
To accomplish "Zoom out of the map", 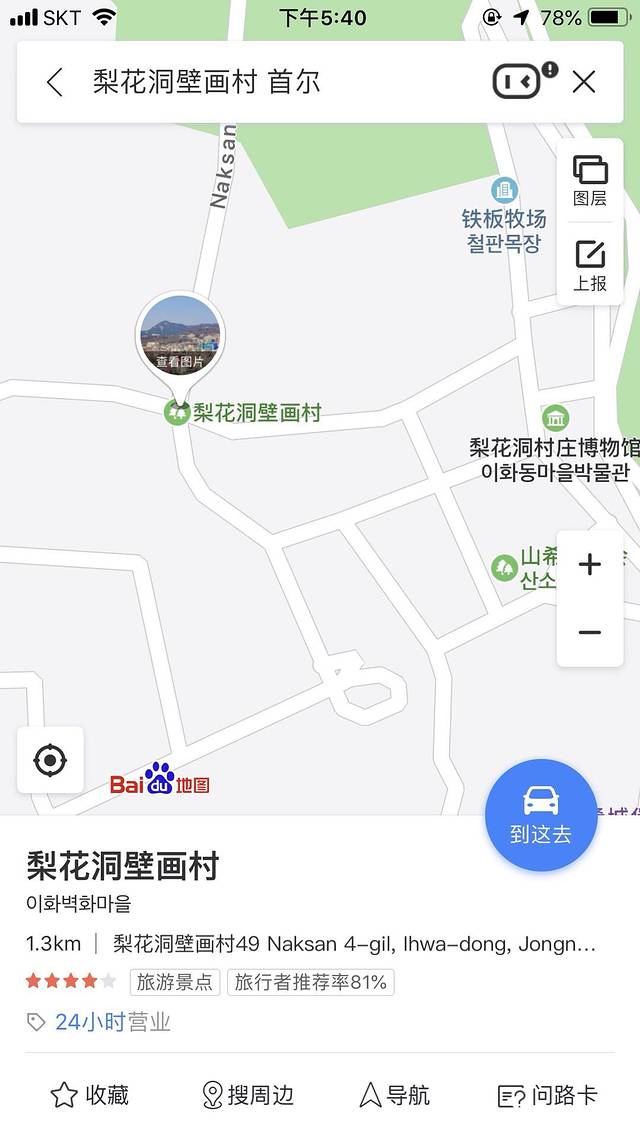I will [x=590, y=632].
